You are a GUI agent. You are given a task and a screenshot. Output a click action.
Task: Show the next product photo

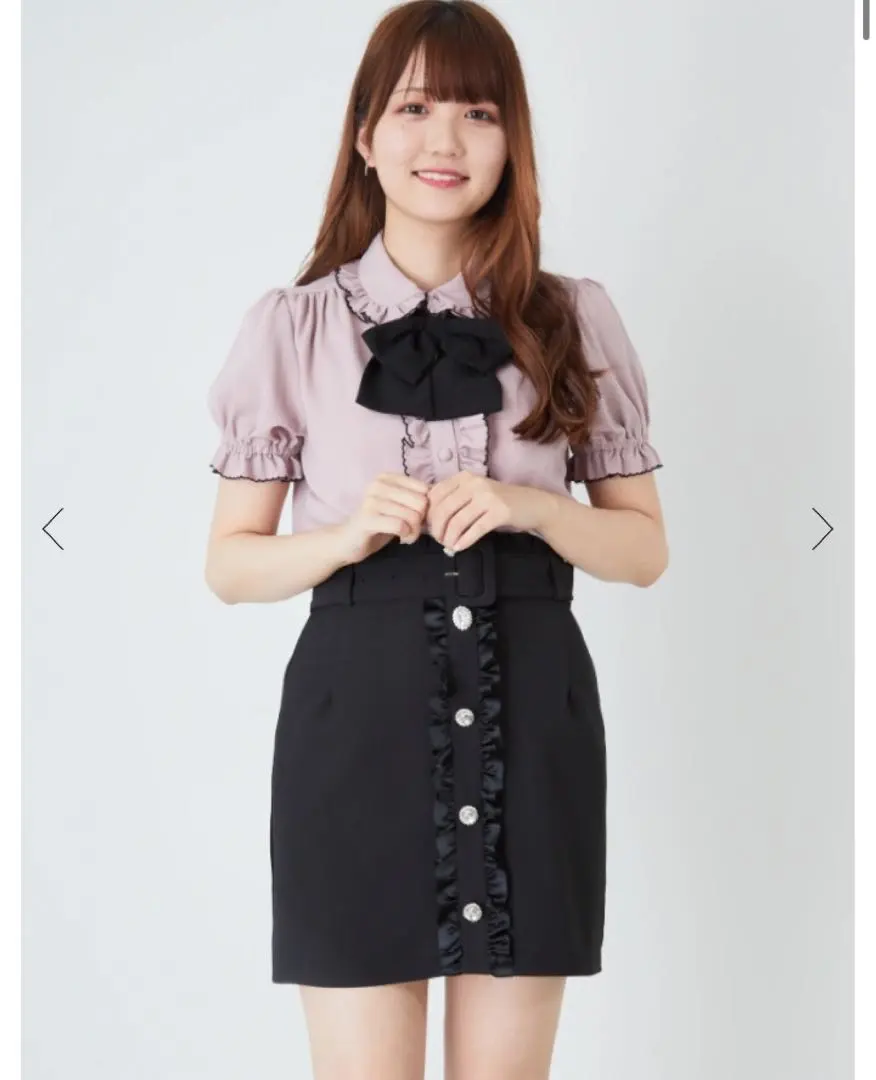coord(821,529)
